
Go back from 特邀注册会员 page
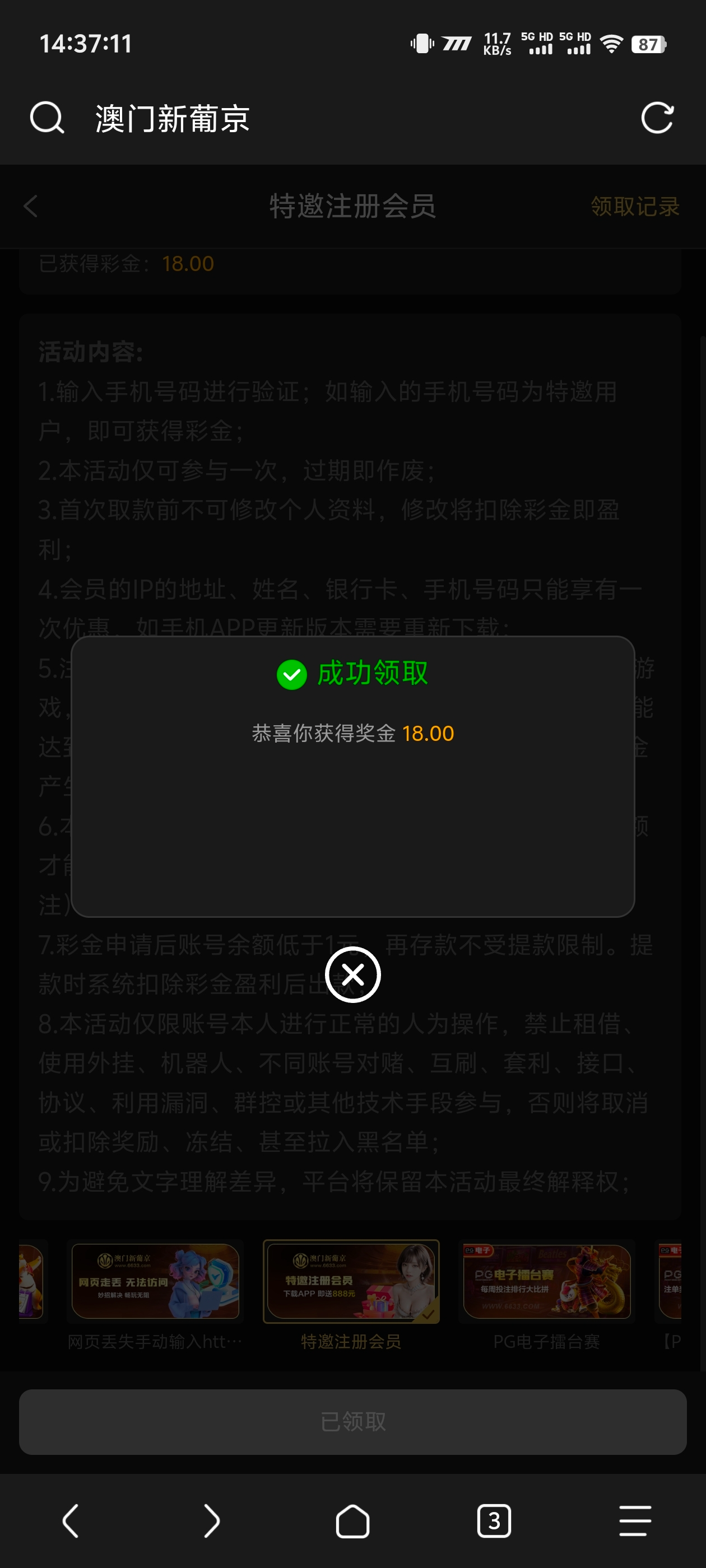(30, 206)
